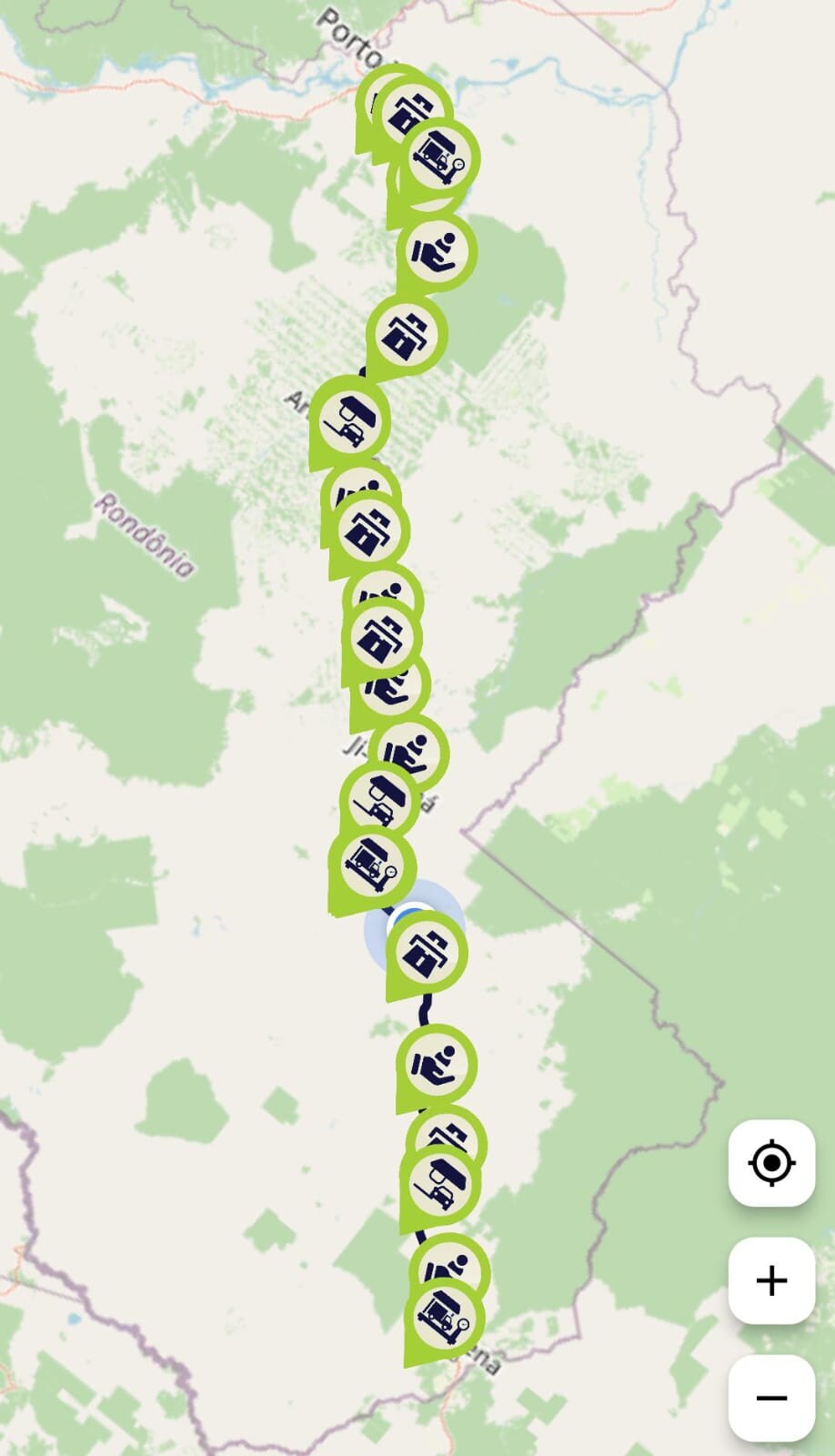
Task: Center the map on my location
Action: coord(771,1163)
